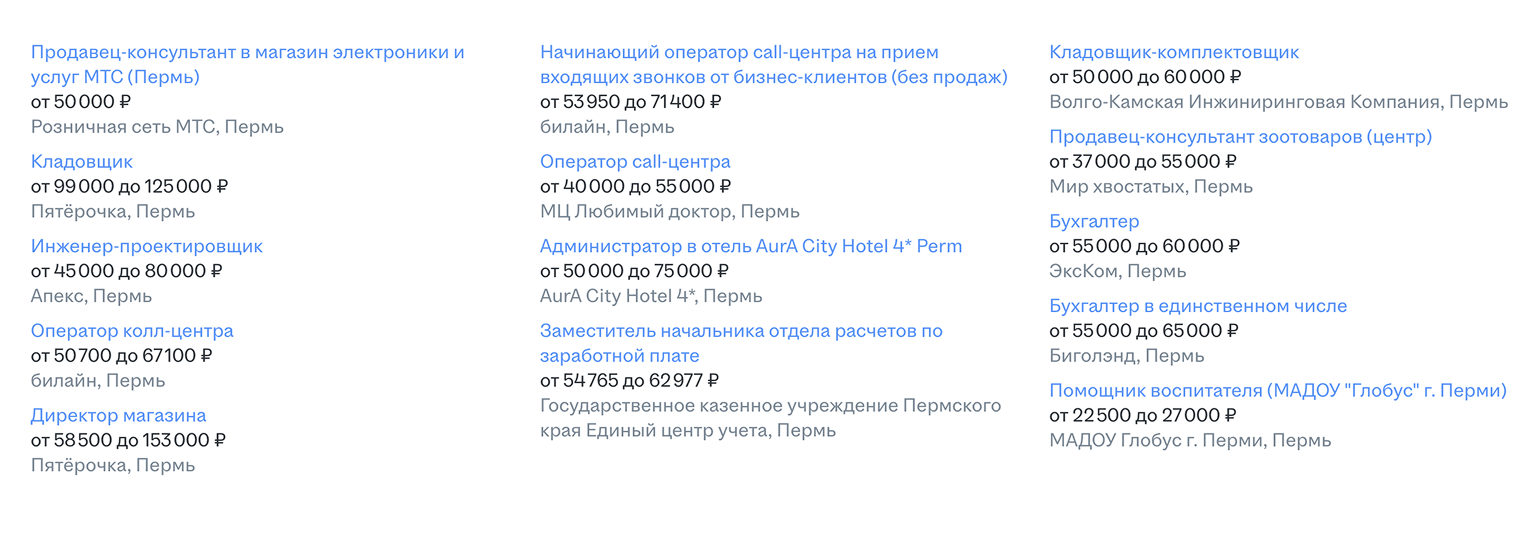Open the Оператор колл-центра vacancy at билайн
The width and height of the screenshot is (1540, 540).
(x=132, y=331)
